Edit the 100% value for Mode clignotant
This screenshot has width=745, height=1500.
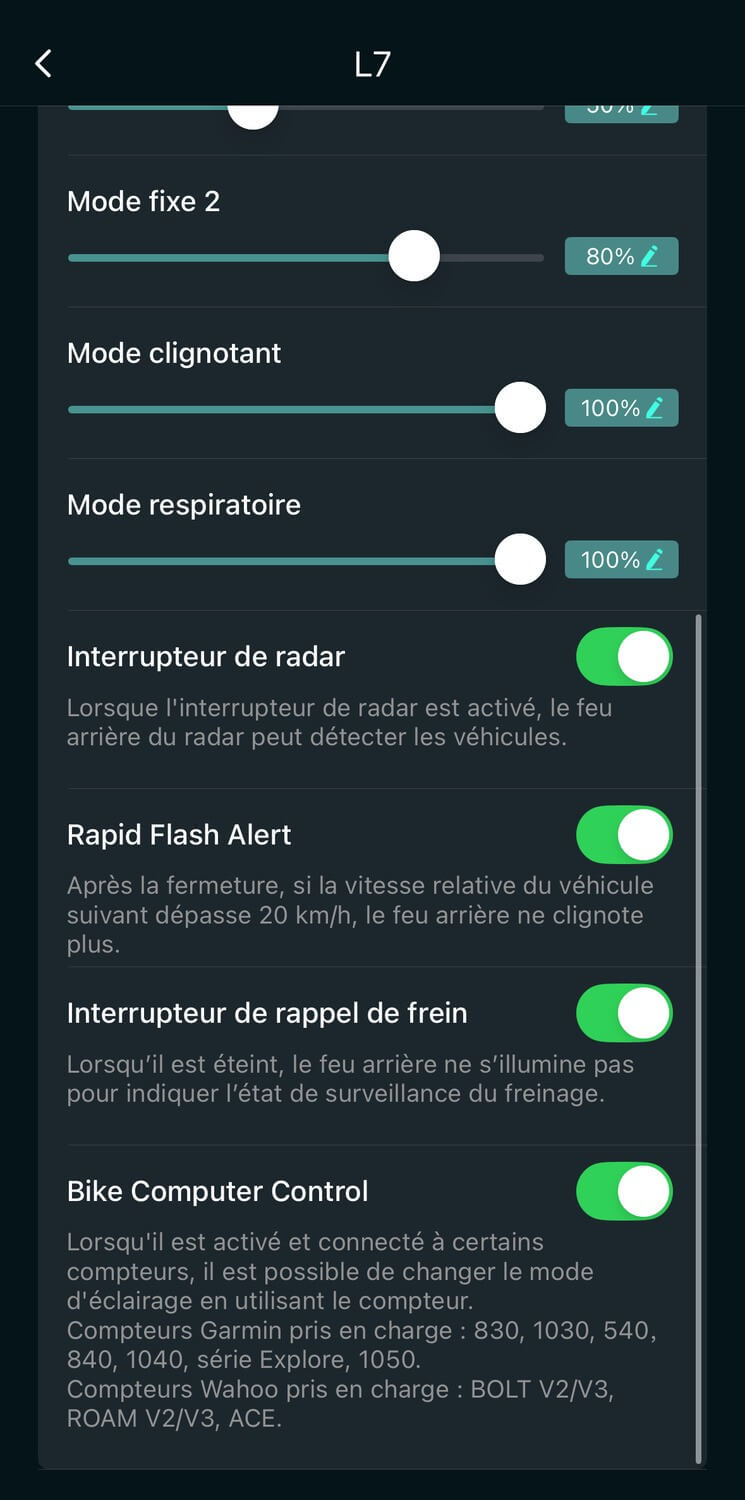(x=621, y=408)
